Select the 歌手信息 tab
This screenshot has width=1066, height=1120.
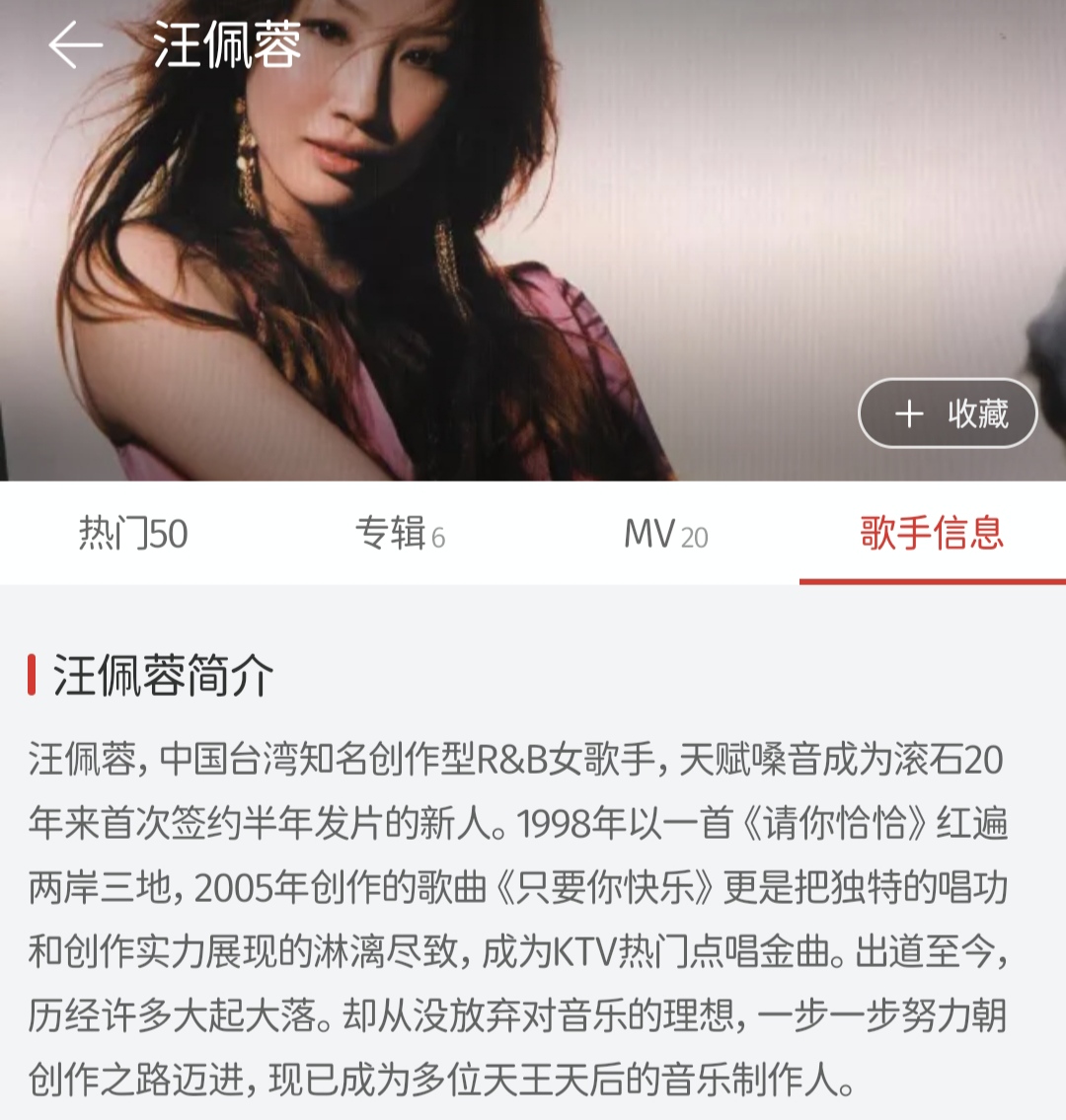pos(932,534)
